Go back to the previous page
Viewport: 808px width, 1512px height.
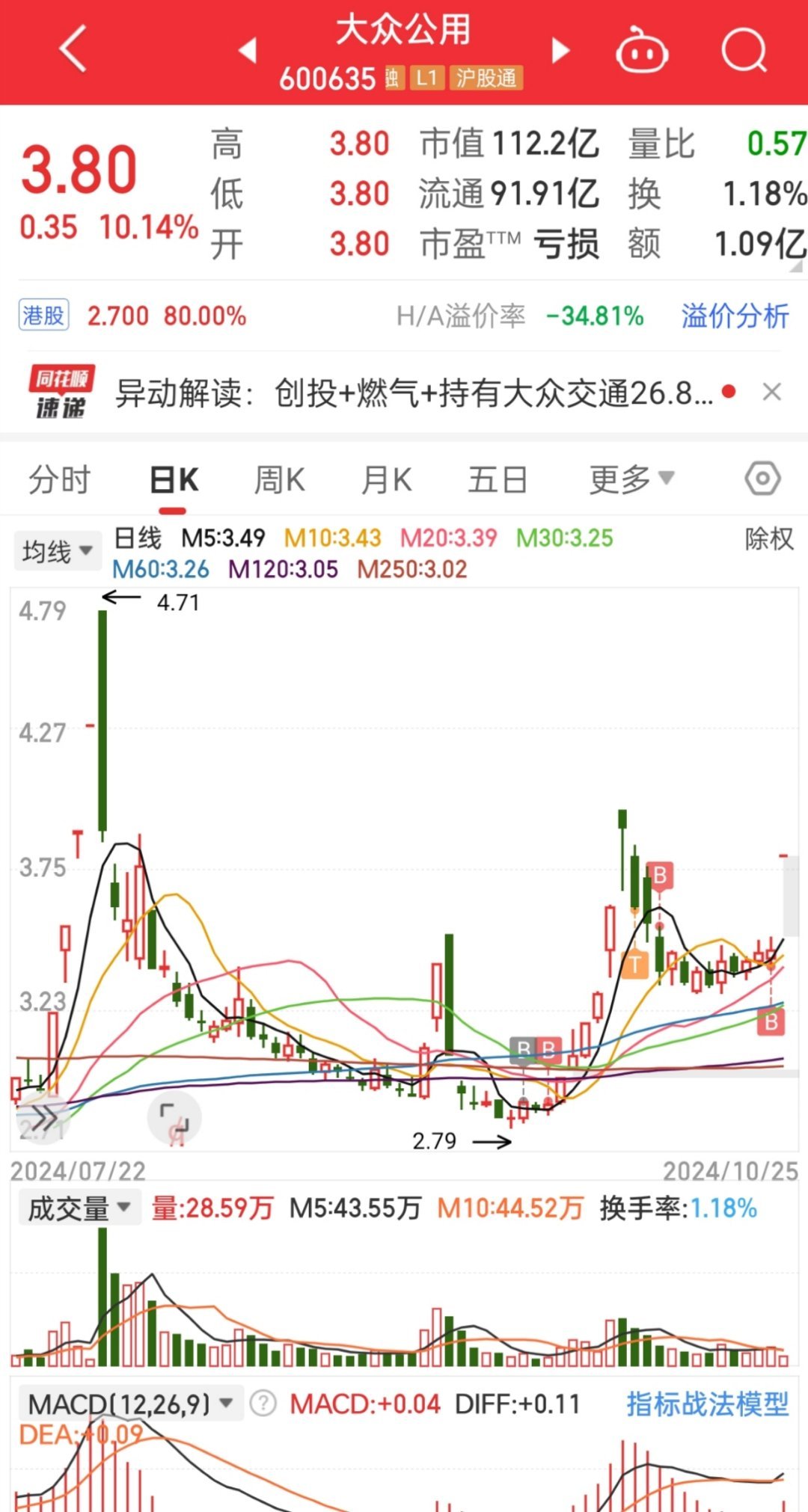click(x=73, y=50)
